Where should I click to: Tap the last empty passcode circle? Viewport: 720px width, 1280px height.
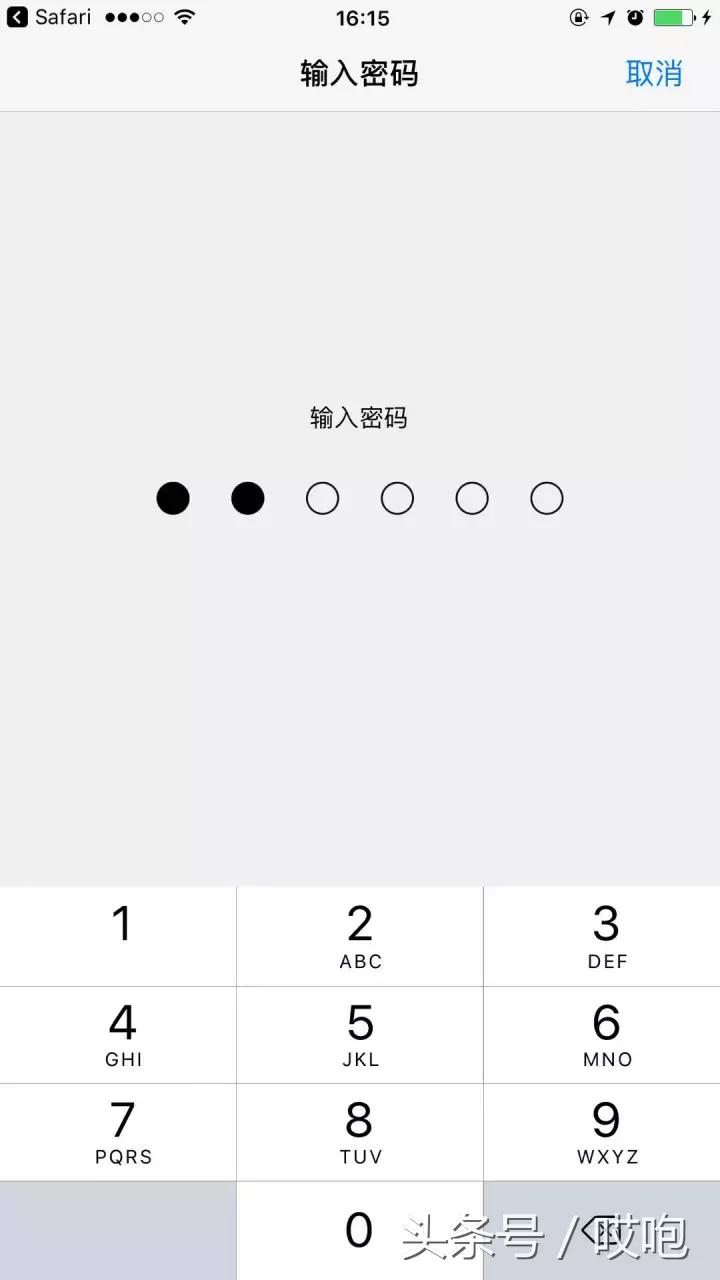546,497
